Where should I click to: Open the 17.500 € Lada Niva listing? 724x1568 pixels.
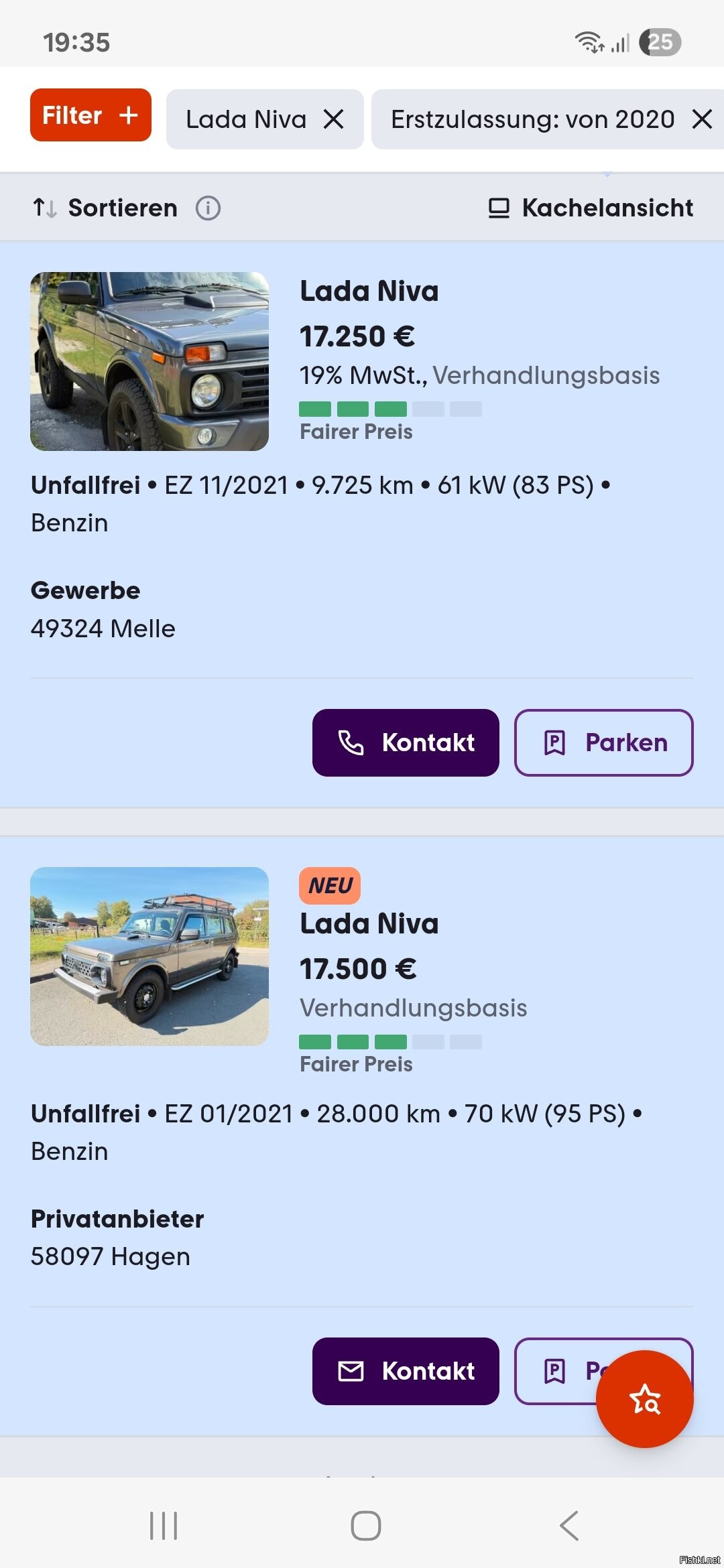(x=369, y=924)
